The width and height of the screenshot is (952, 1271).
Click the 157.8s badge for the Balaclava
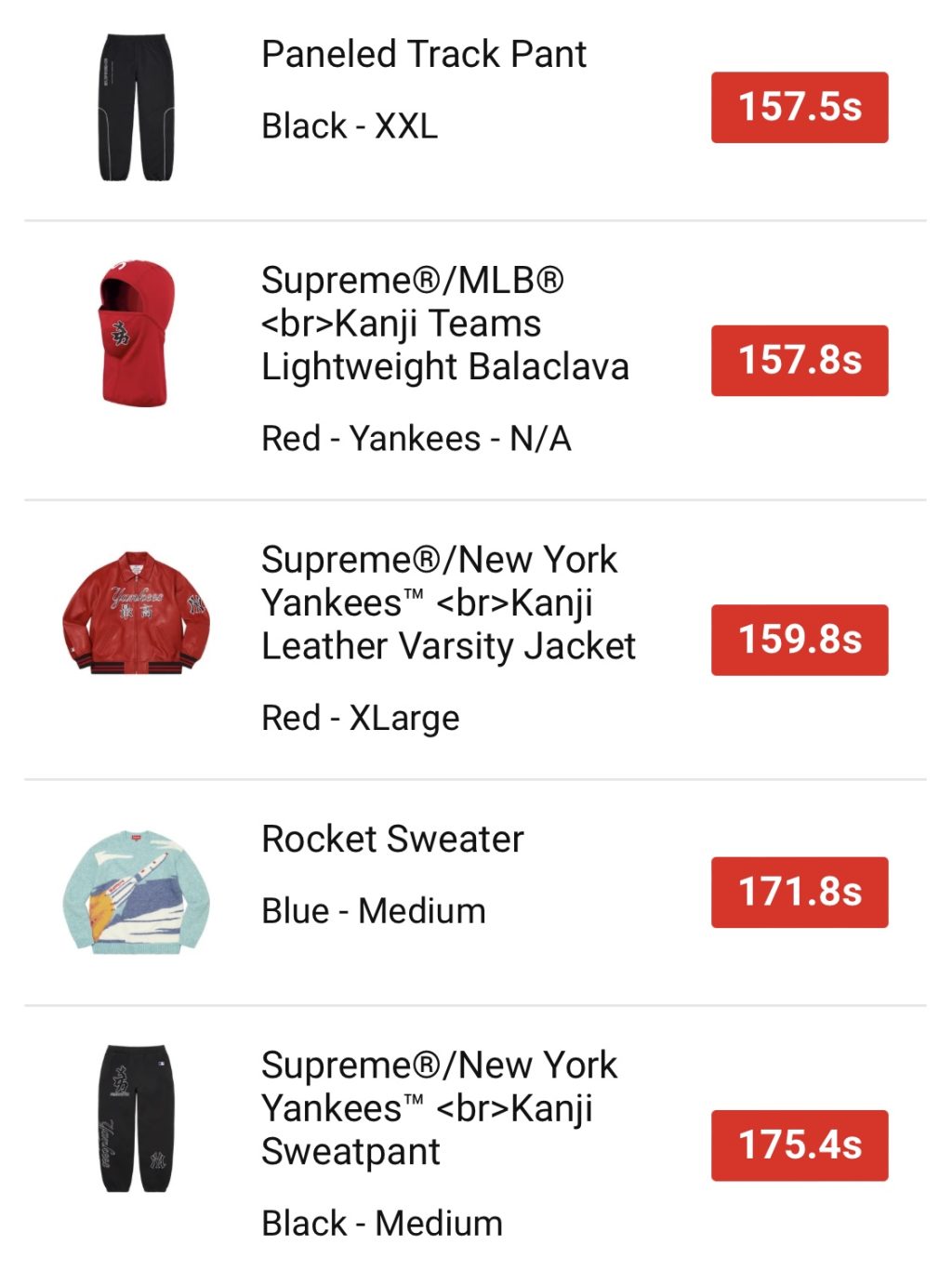(801, 358)
